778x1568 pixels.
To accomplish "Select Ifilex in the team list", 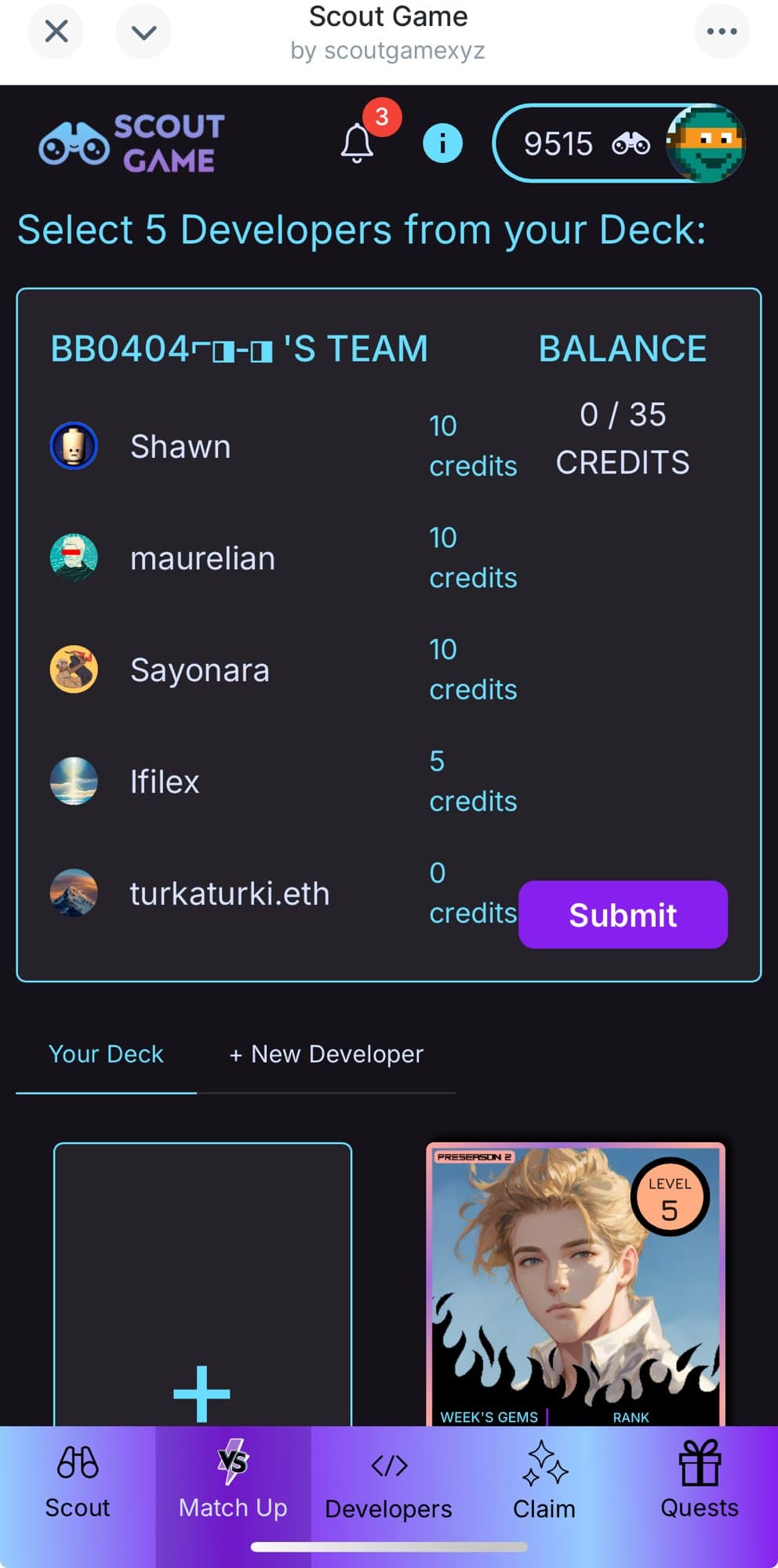I will coord(165,782).
